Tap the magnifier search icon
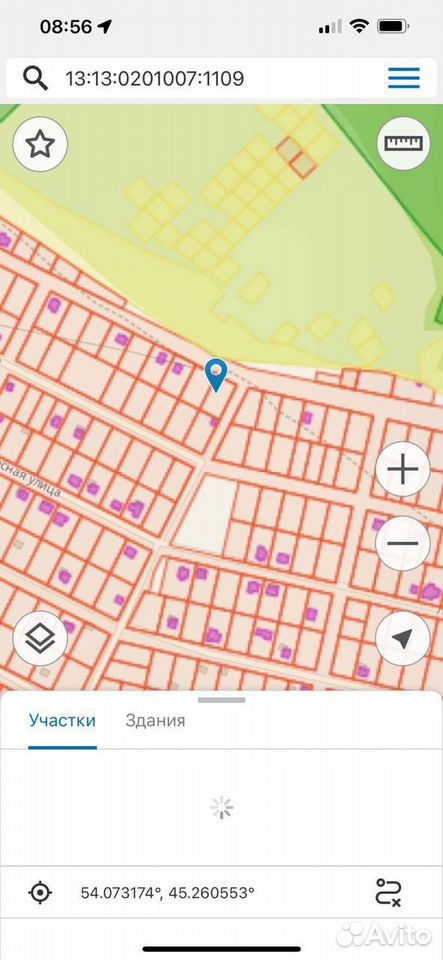The width and height of the screenshot is (443, 960). tap(35, 78)
